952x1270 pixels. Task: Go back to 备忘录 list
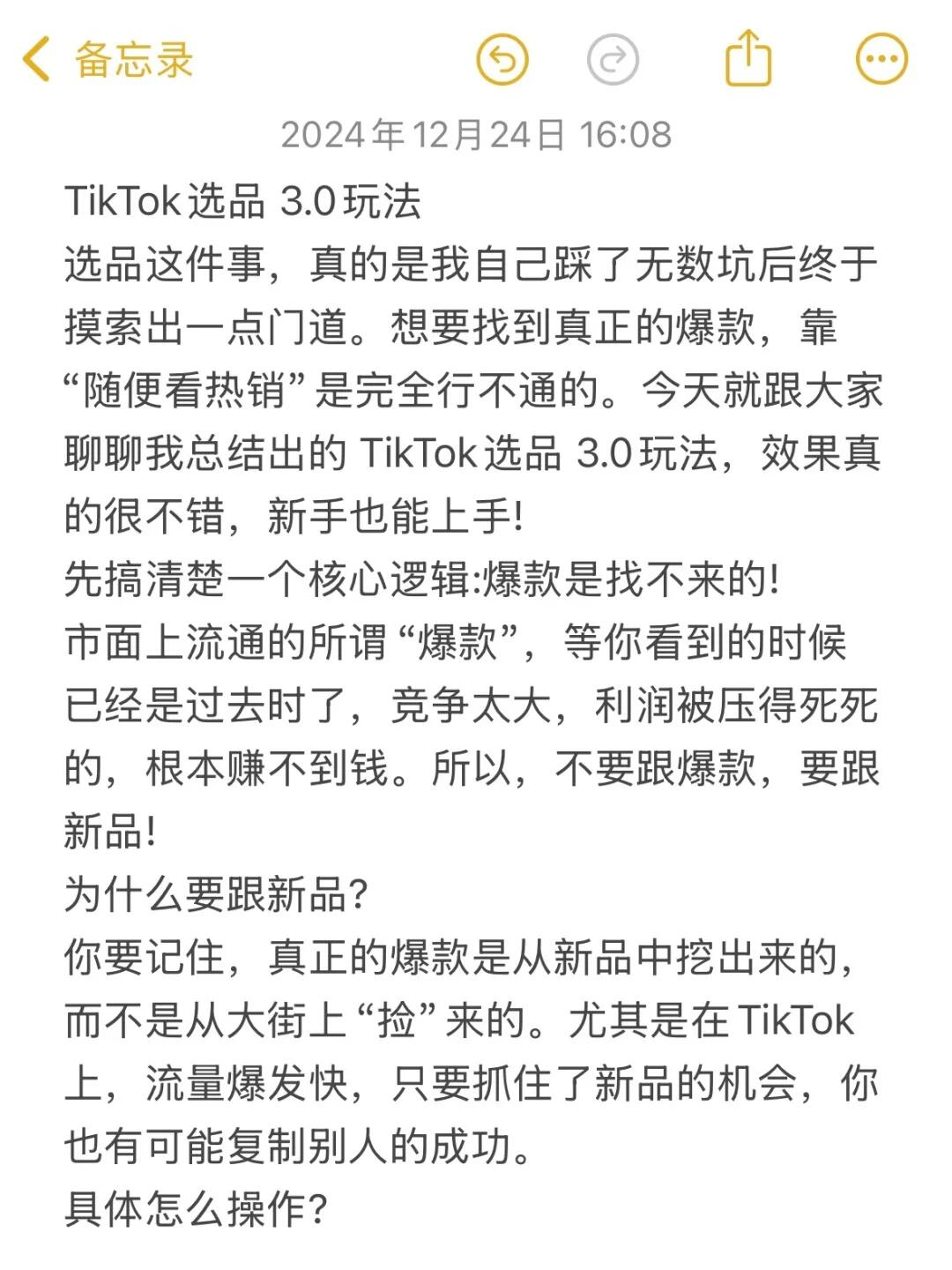click(x=106, y=60)
